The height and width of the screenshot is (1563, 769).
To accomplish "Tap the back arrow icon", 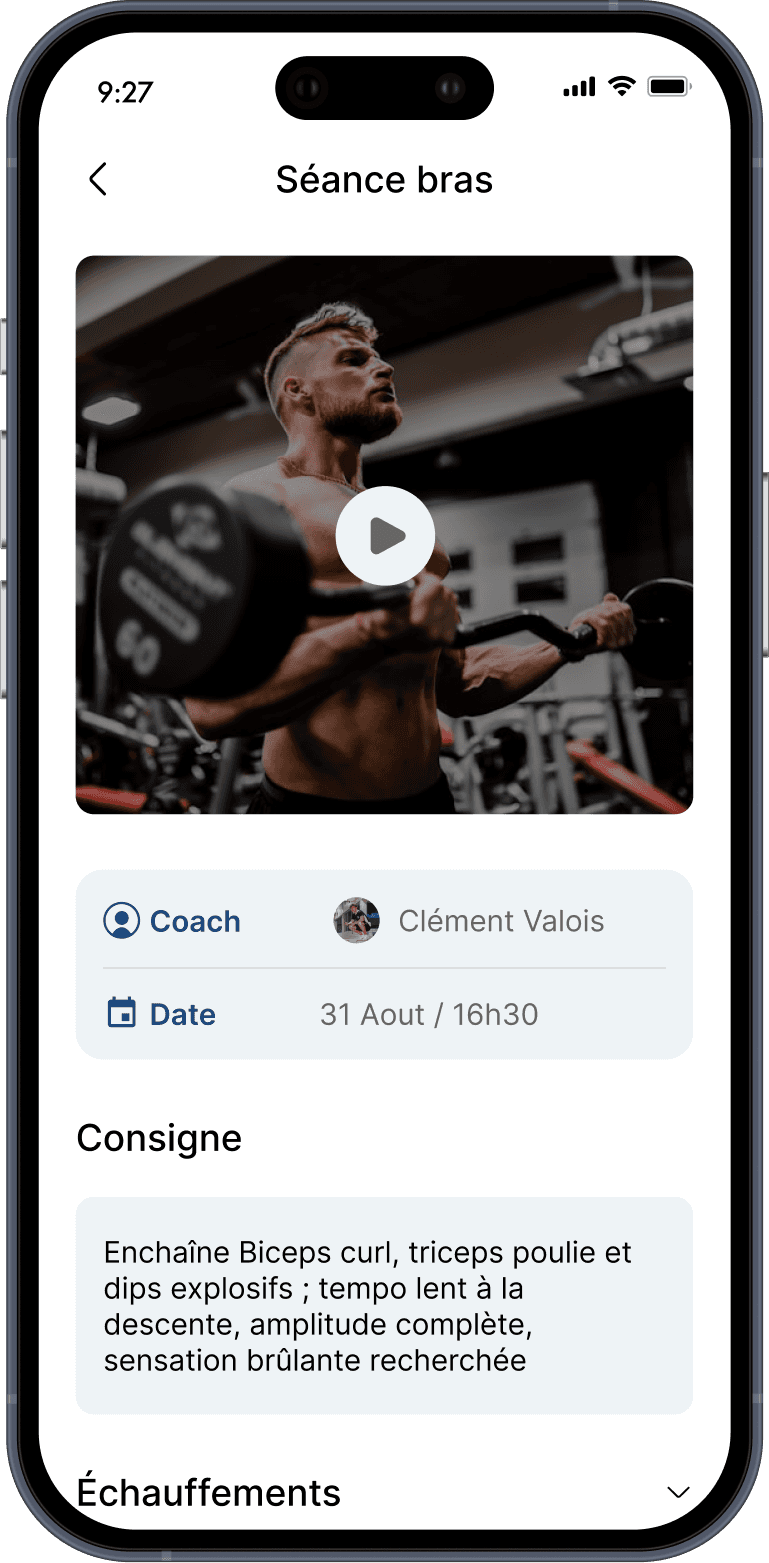I will [x=97, y=180].
